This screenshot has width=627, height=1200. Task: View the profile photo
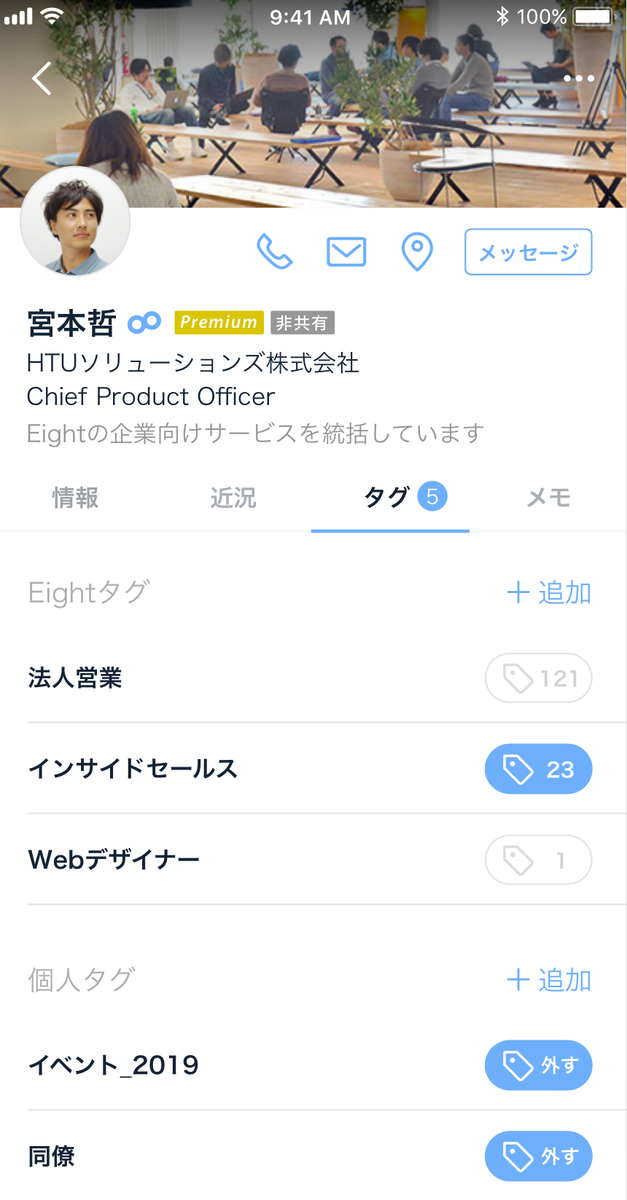[x=75, y=222]
